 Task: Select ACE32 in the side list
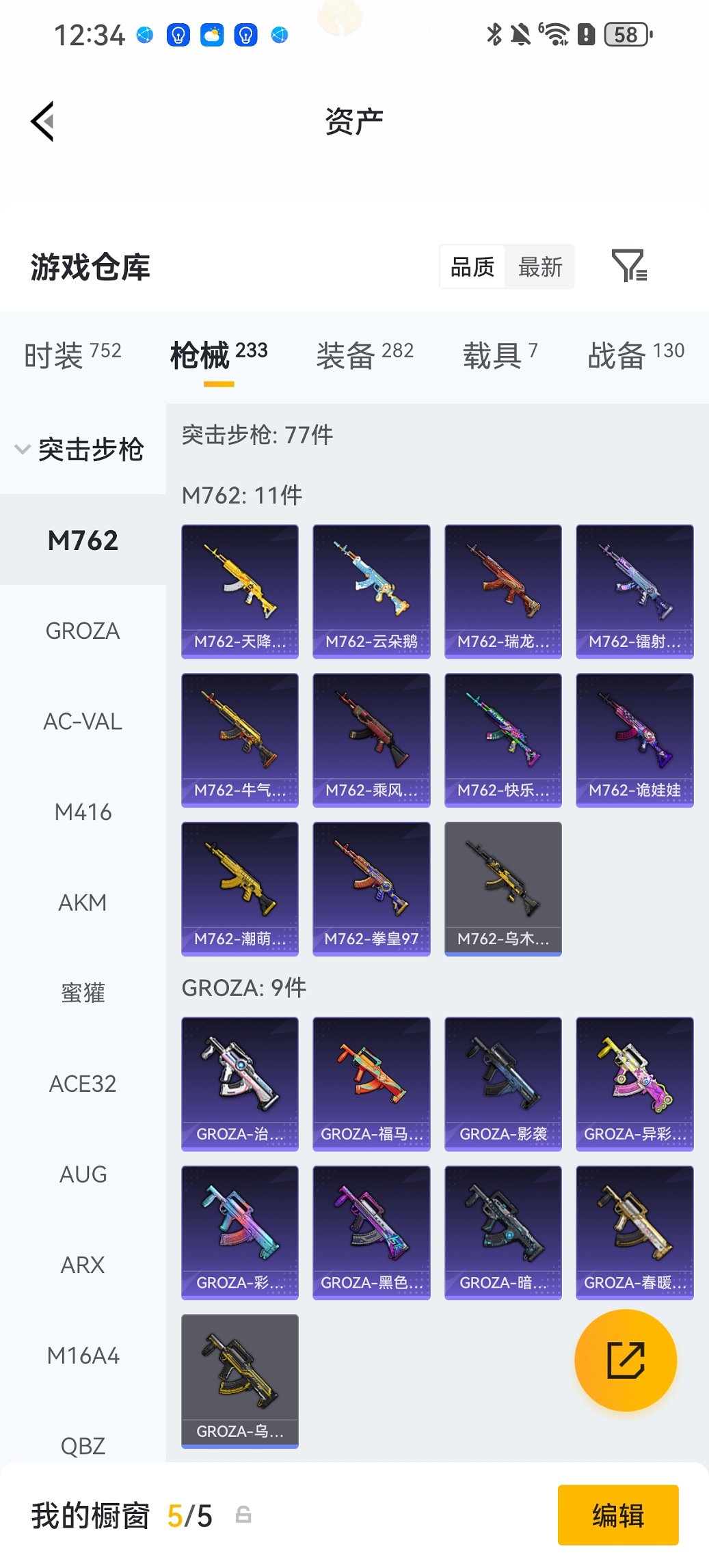pyautogui.click(x=83, y=1084)
